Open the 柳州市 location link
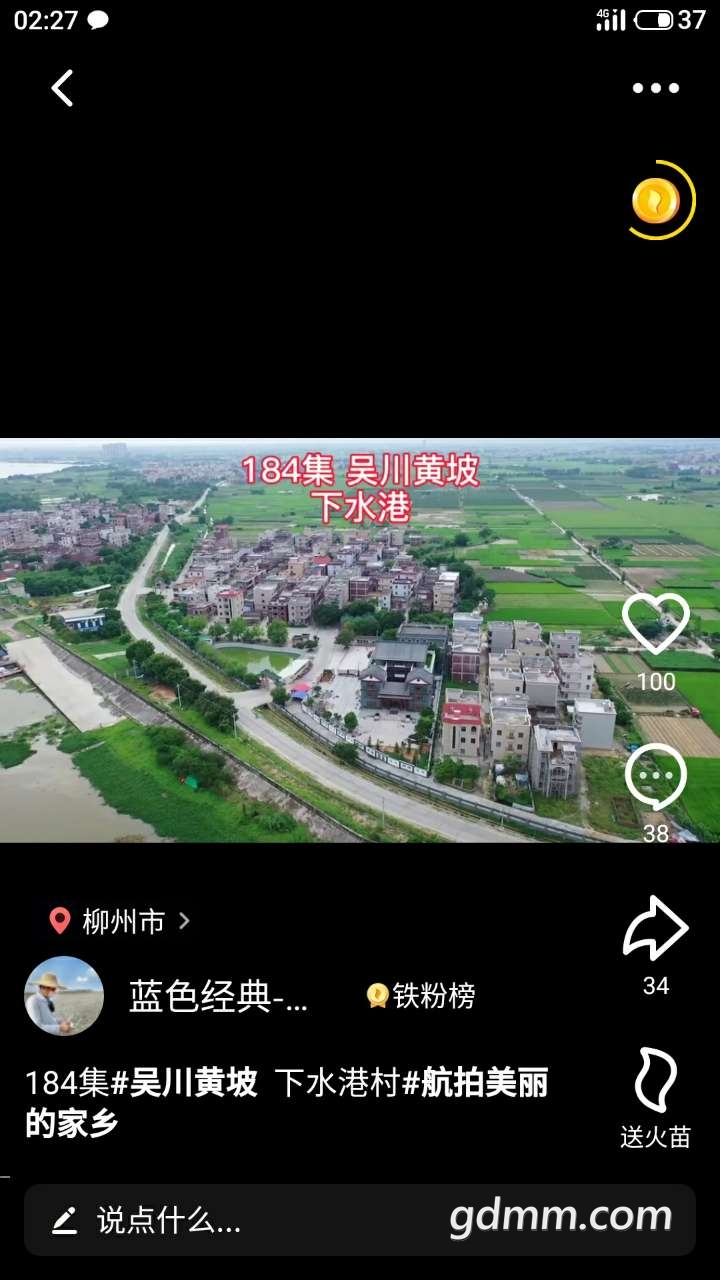This screenshot has width=720, height=1280. 120,921
